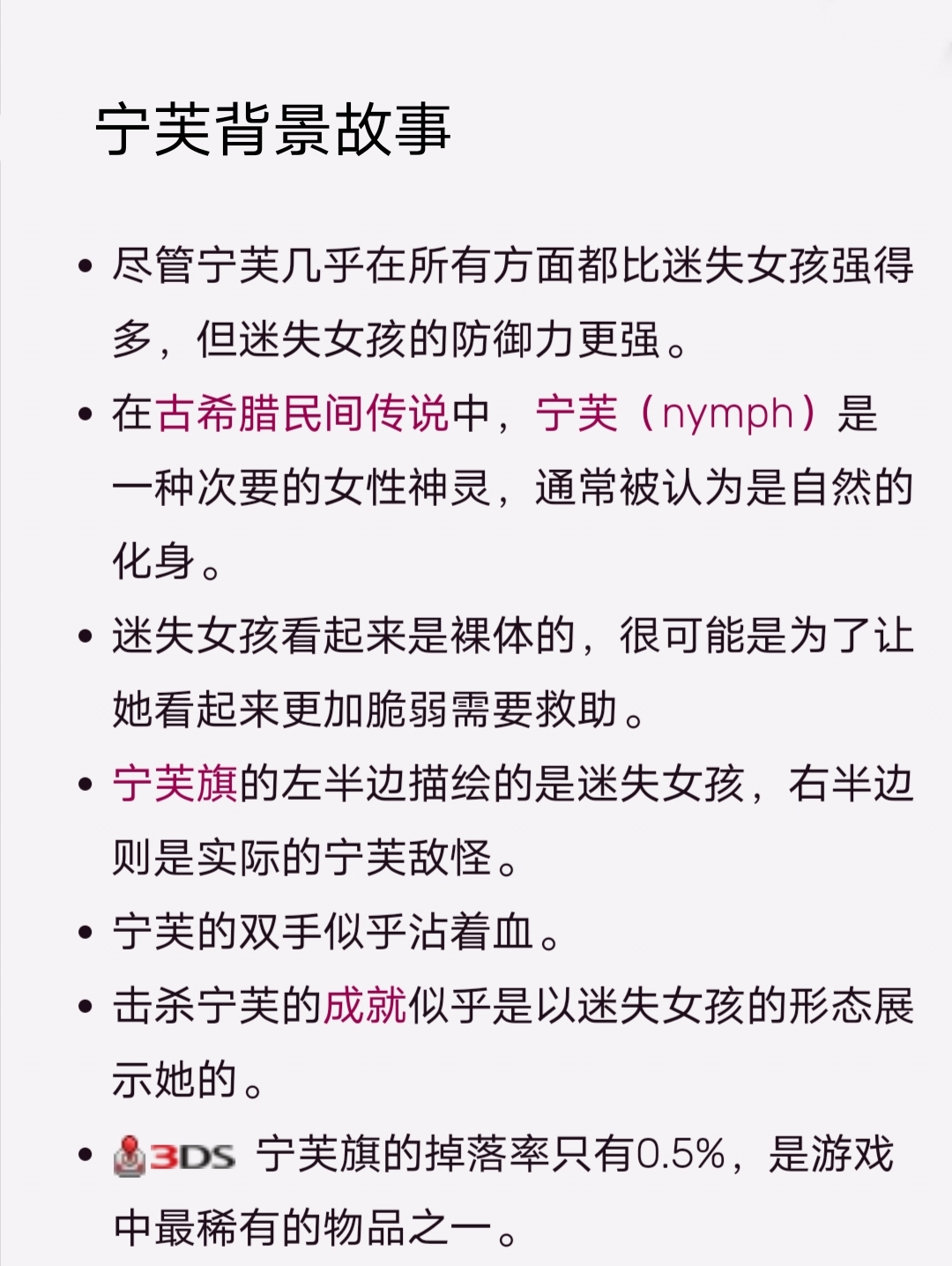Open the 成就 link

tap(365, 1005)
